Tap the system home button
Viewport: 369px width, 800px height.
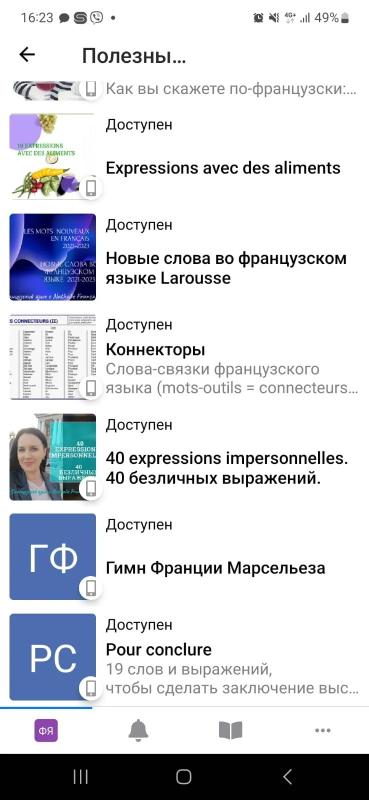[x=184, y=777]
